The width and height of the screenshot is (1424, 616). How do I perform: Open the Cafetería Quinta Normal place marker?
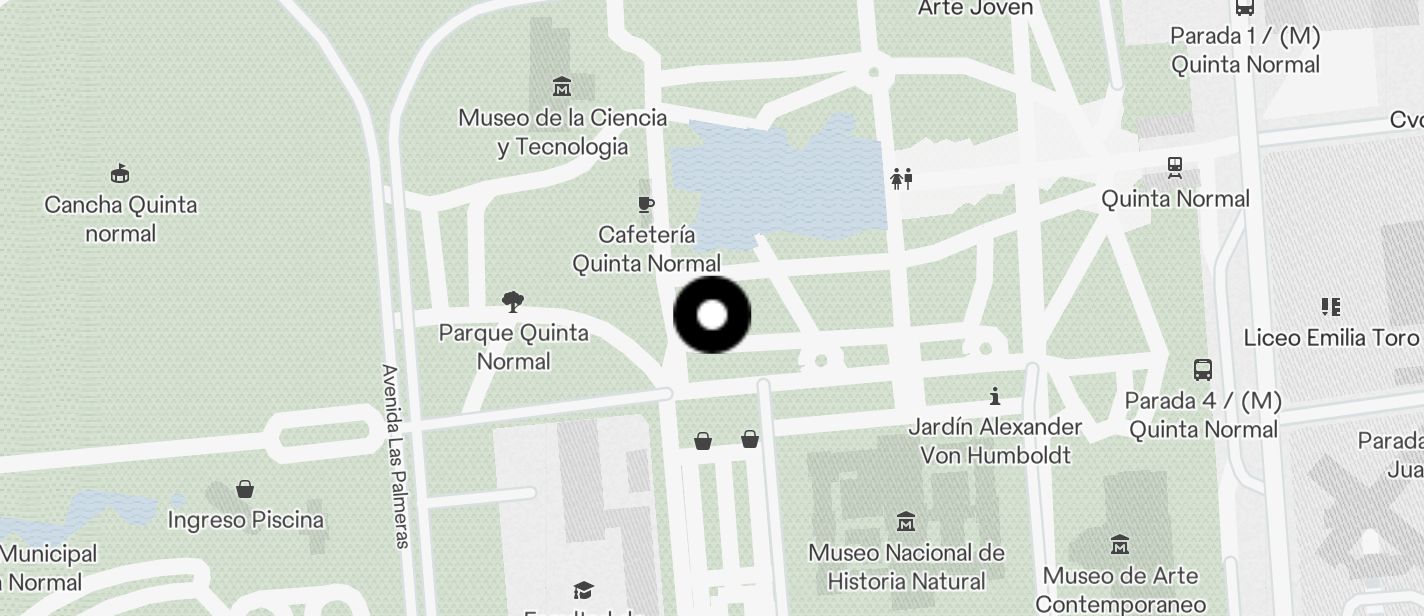coord(646,205)
